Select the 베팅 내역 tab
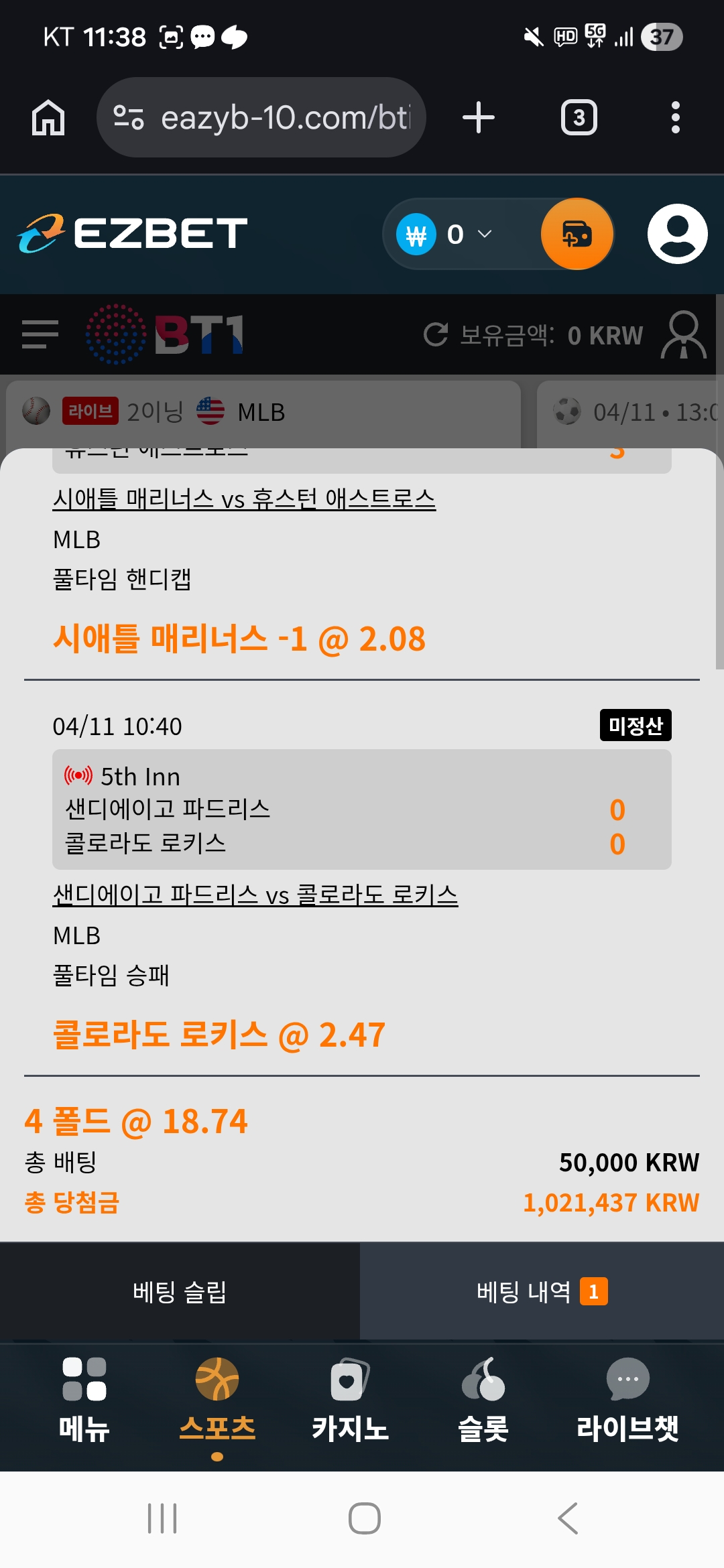724x1568 pixels. pos(542,1291)
